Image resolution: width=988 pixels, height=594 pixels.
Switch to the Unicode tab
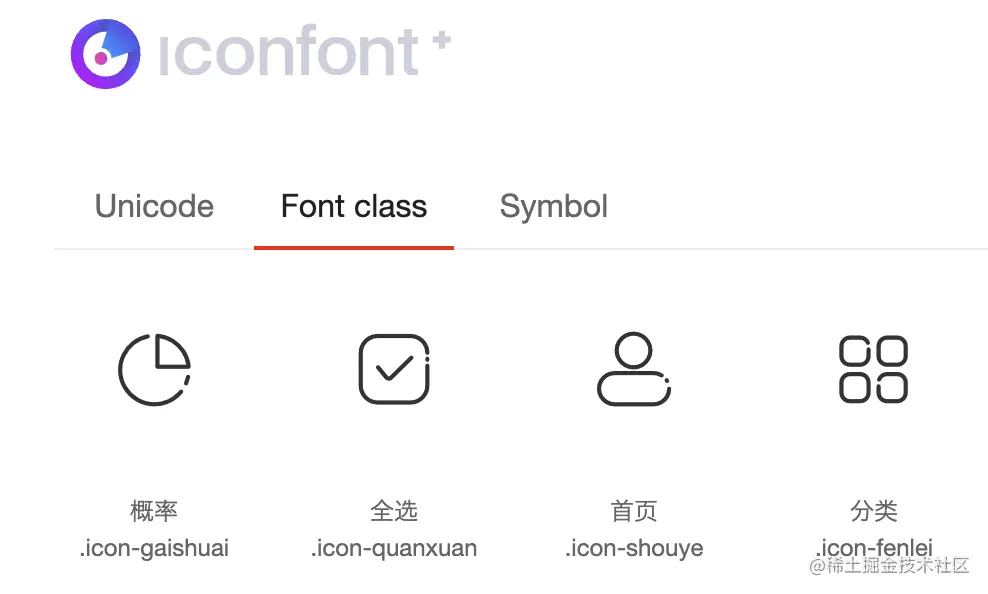pyautogui.click(x=154, y=207)
